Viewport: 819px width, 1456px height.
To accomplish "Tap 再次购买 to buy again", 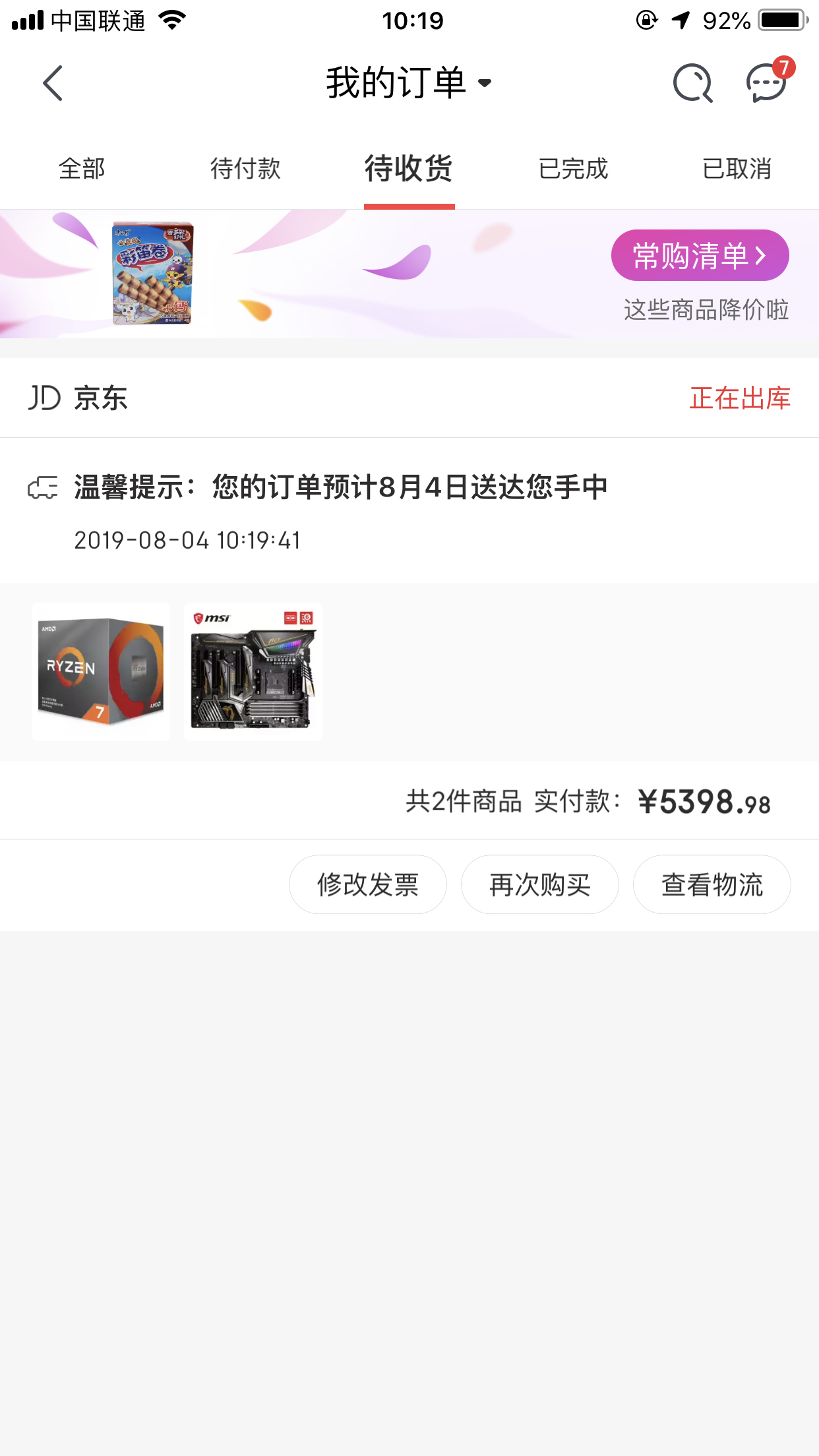I will [539, 884].
